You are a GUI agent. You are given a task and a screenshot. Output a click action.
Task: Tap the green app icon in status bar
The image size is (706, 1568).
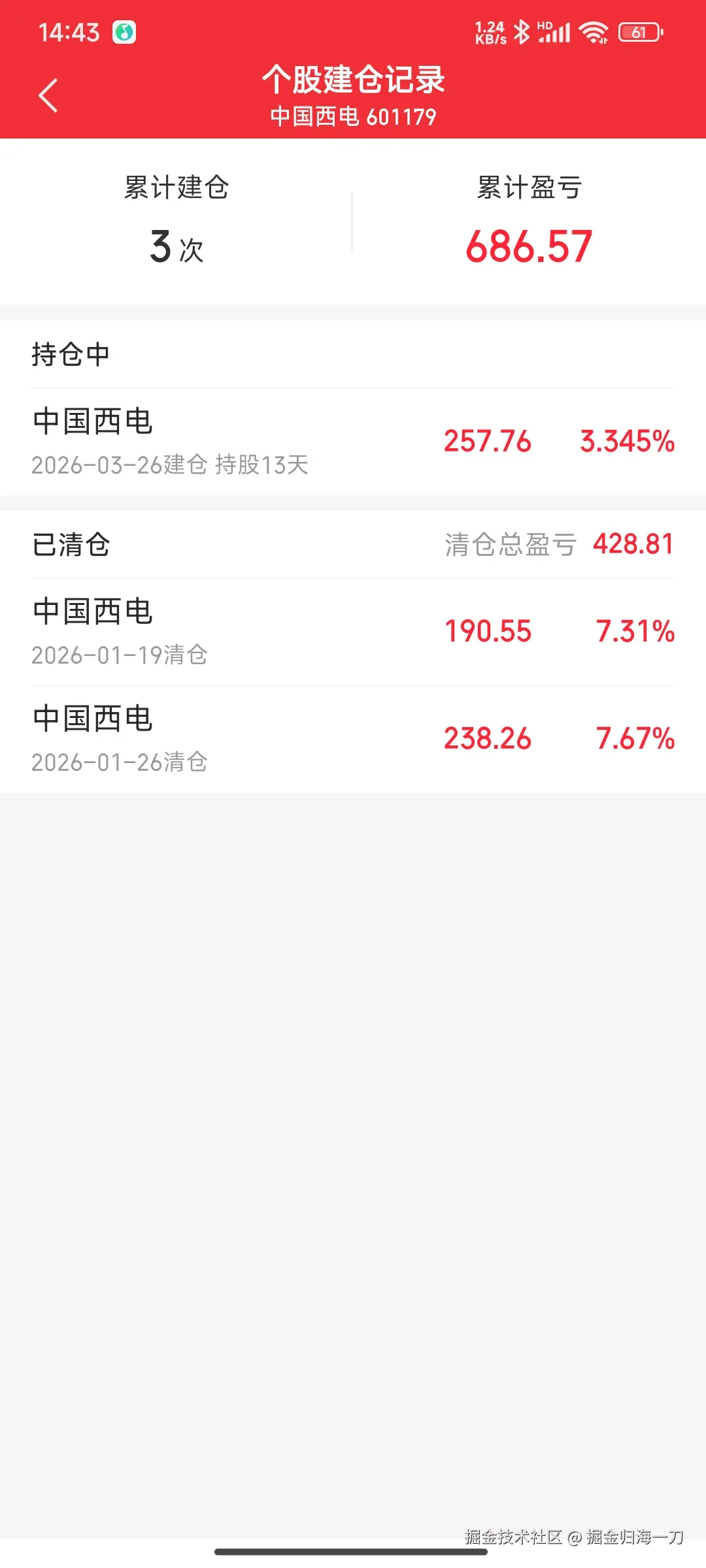124,31
